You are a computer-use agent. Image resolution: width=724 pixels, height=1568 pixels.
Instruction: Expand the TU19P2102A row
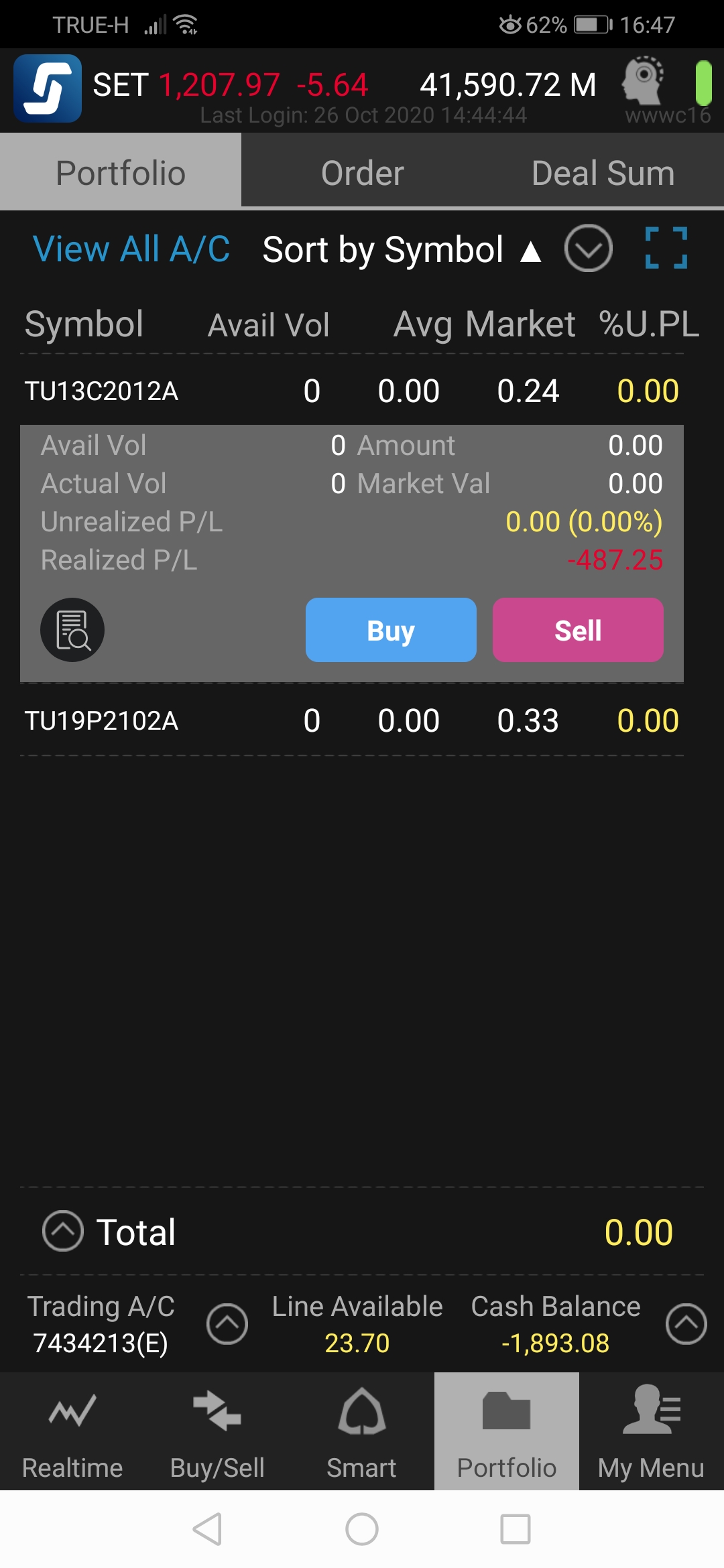click(352, 721)
